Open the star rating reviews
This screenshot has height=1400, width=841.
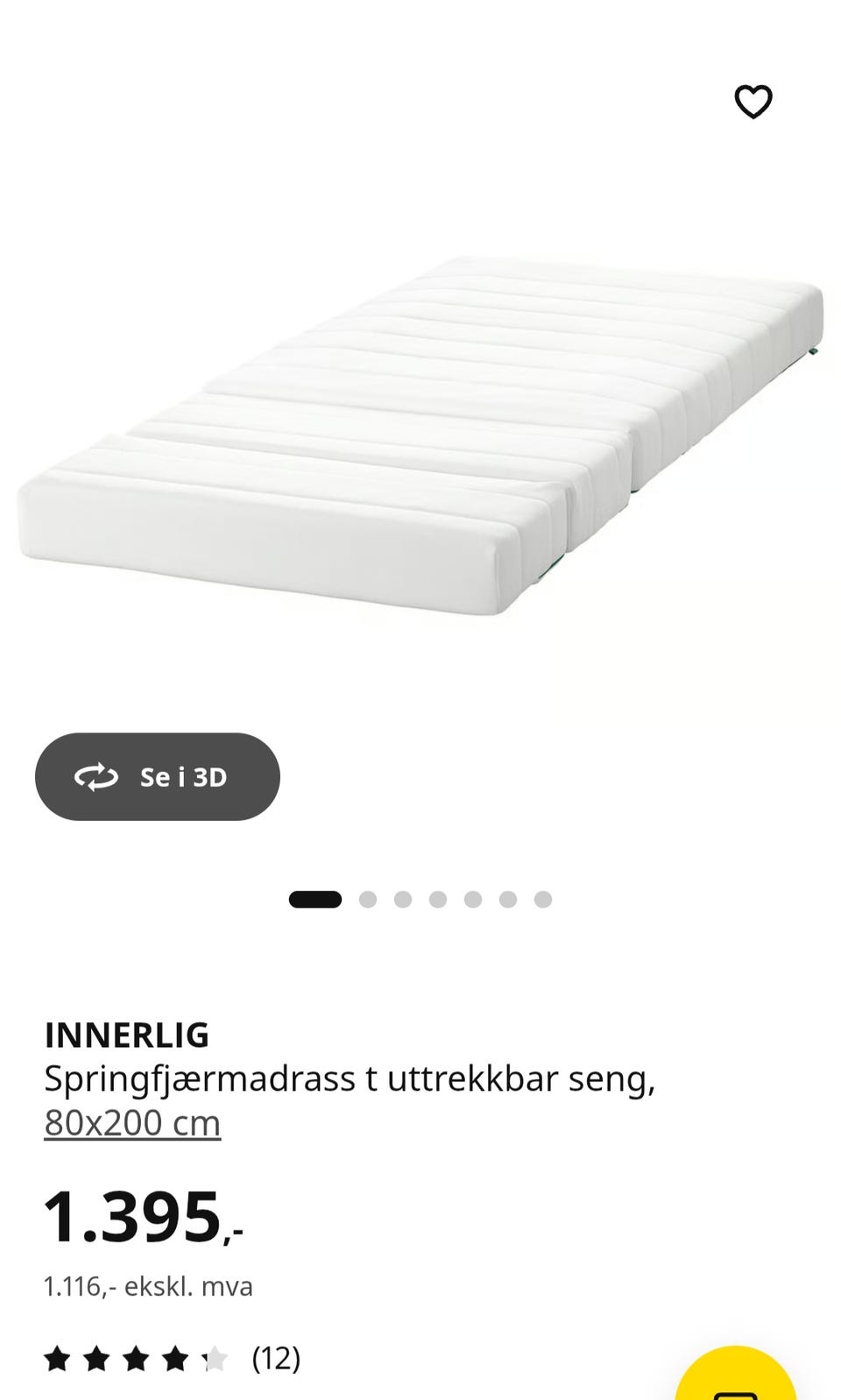pyautogui.click(x=173, y=1359)
